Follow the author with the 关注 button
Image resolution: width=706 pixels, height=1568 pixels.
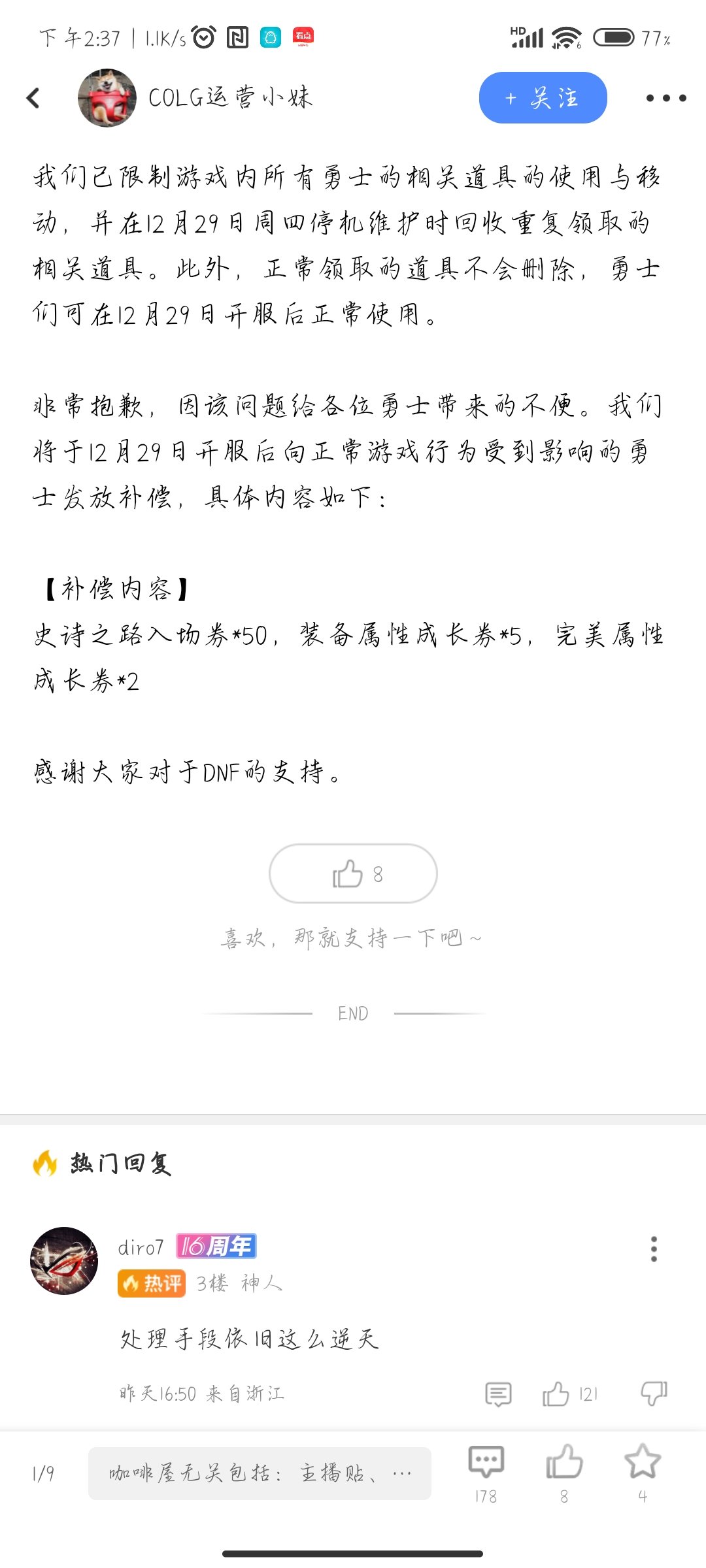543,98
